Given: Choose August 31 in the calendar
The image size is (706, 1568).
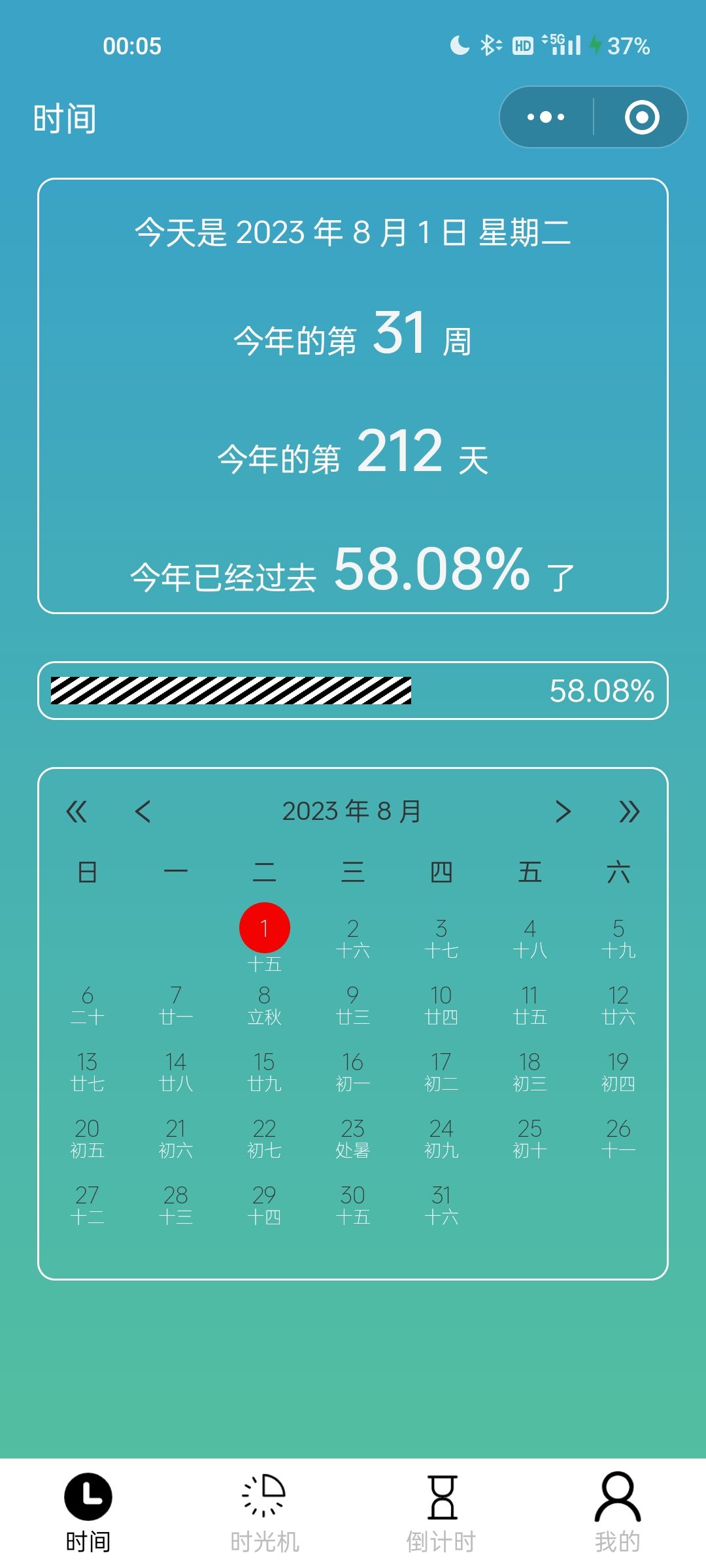Looking at the screenshot, I should [x=441, y=1205].
